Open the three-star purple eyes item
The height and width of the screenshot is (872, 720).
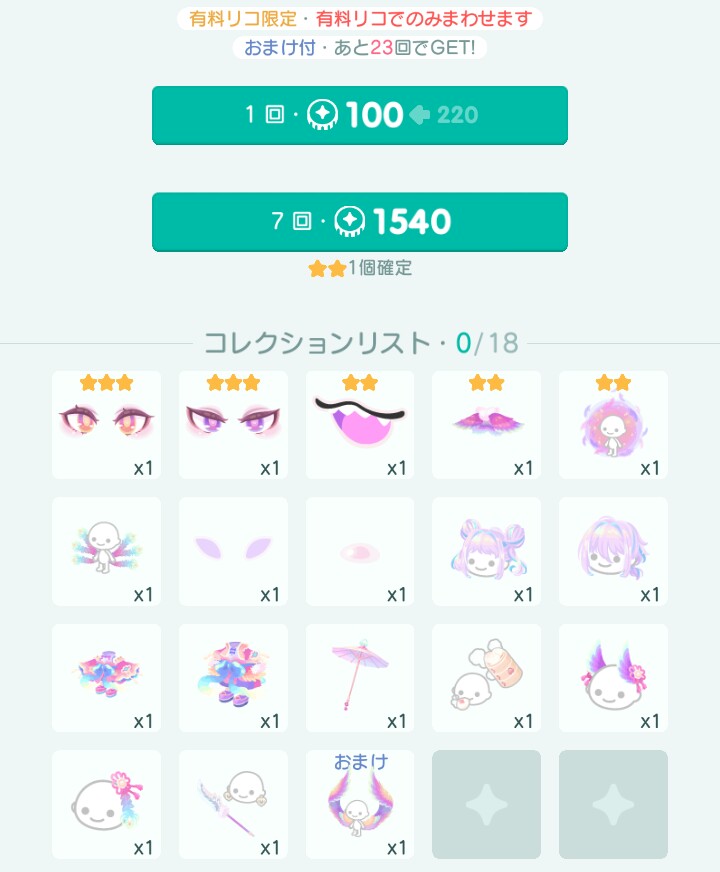click(x=233, y=425)
